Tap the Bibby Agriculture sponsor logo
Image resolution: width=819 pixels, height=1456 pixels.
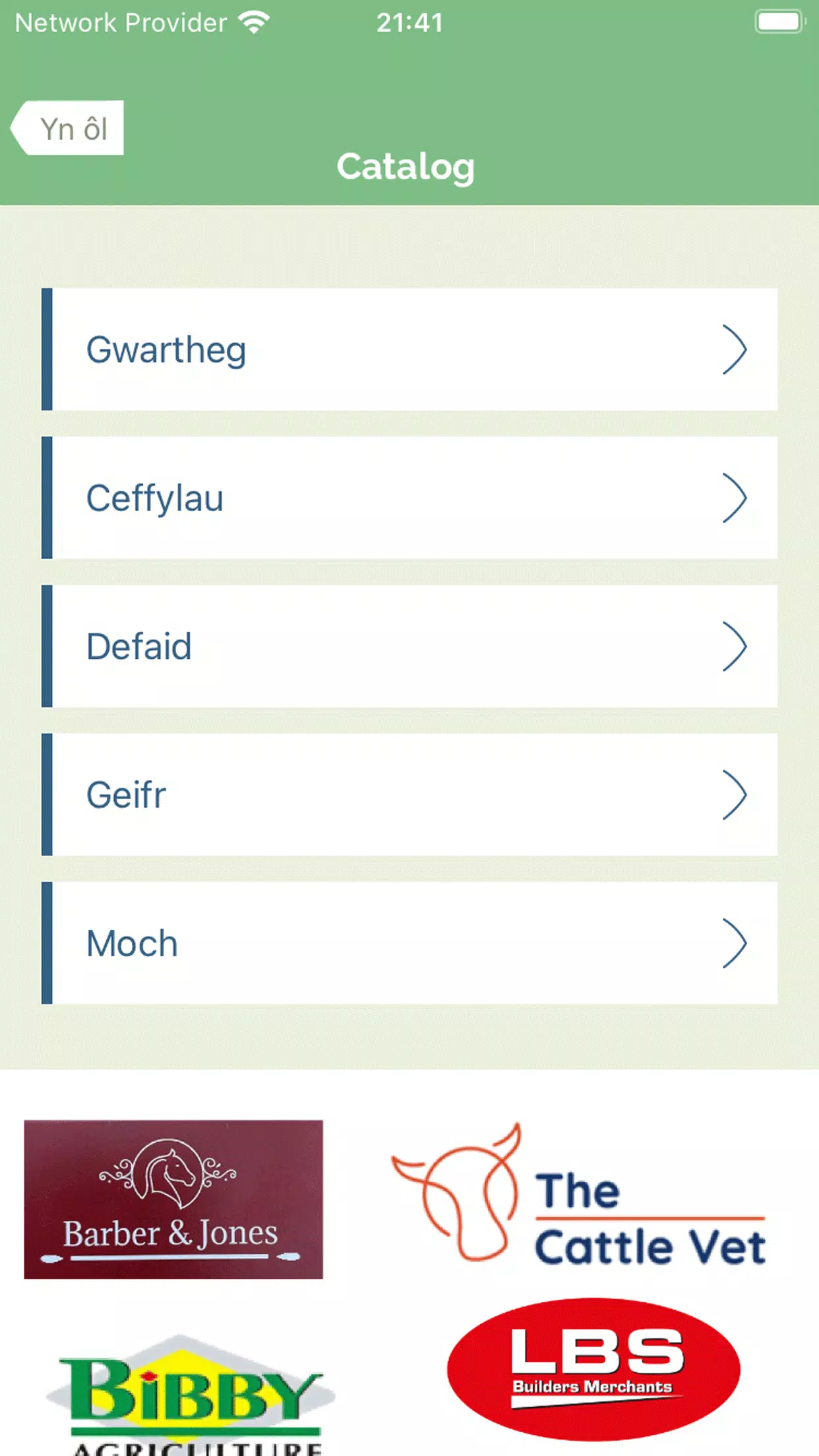tap(191, 1391)
